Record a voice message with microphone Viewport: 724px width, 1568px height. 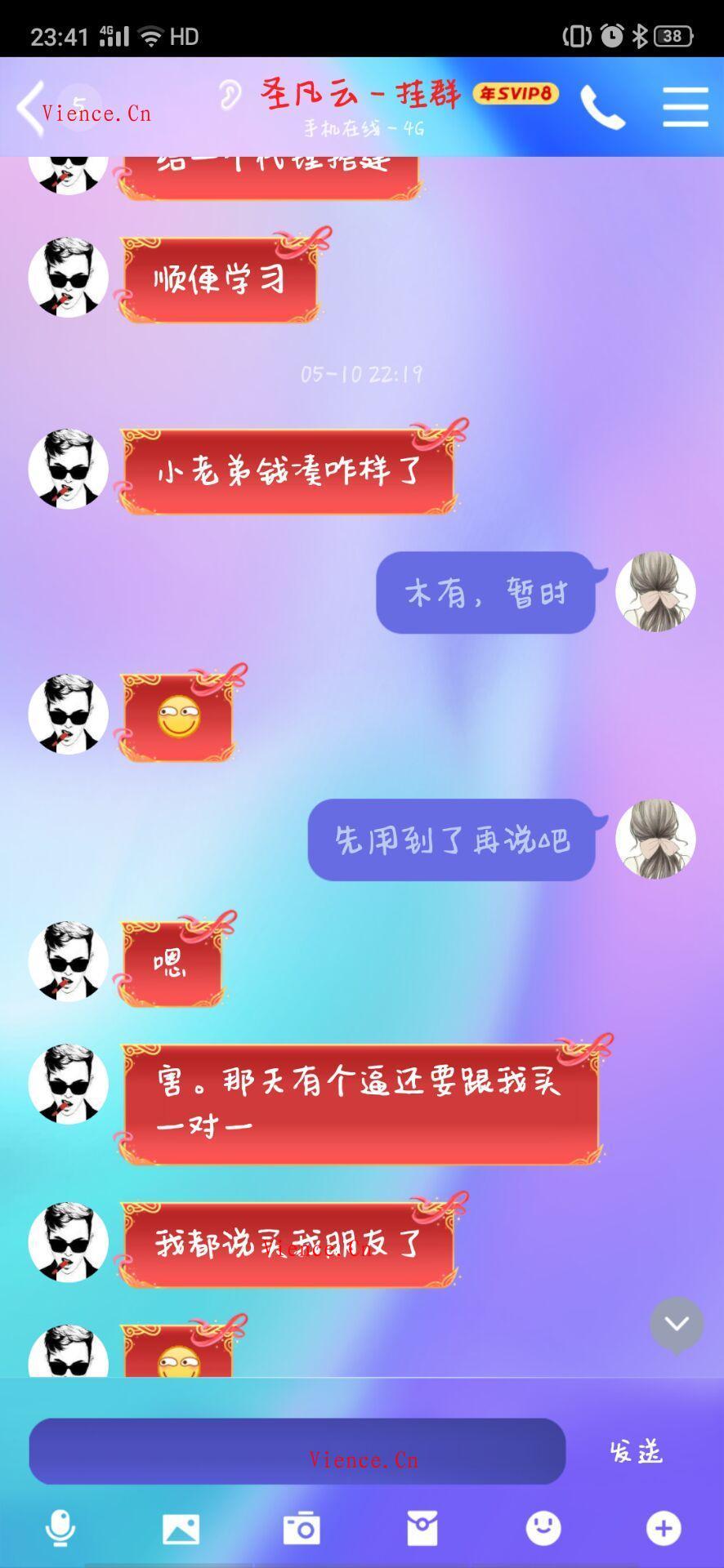click(60, 1528)
